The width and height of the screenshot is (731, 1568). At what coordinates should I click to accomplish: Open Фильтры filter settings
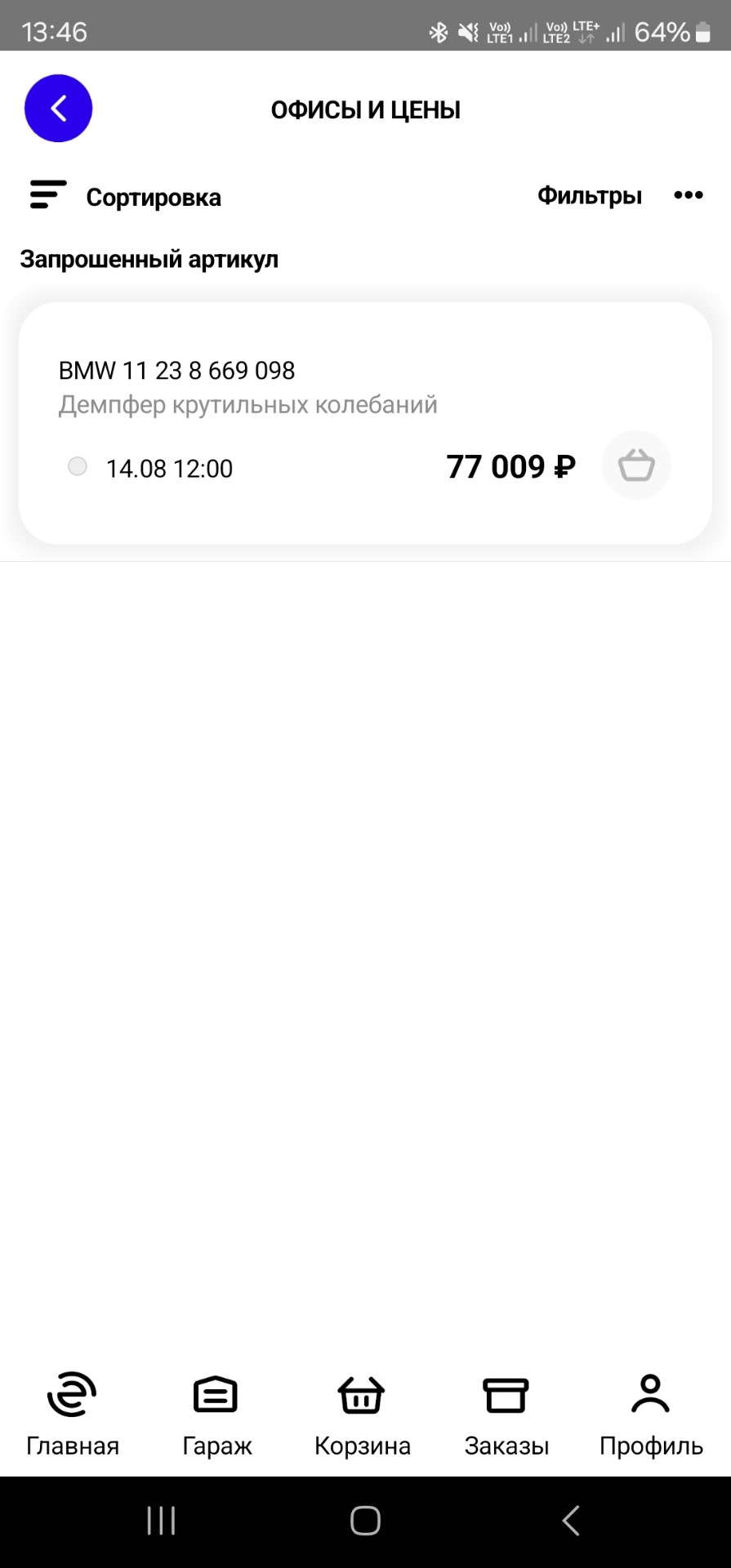(x=589, y=196)
